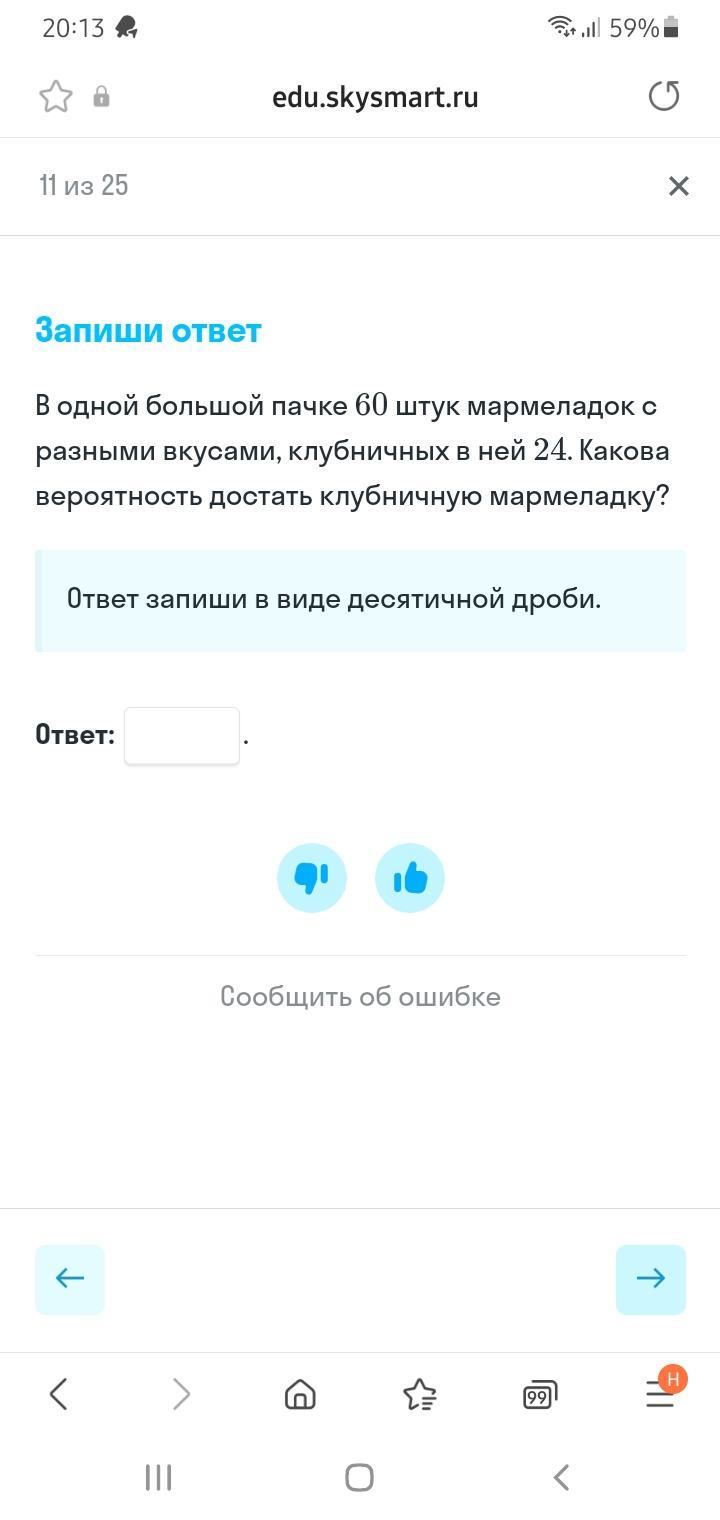Image resolution: width=720 pixels, height=1520 pixels.
Task: Go to the next question arrow
Action: pyautogui.click(x=651, y=1279)
